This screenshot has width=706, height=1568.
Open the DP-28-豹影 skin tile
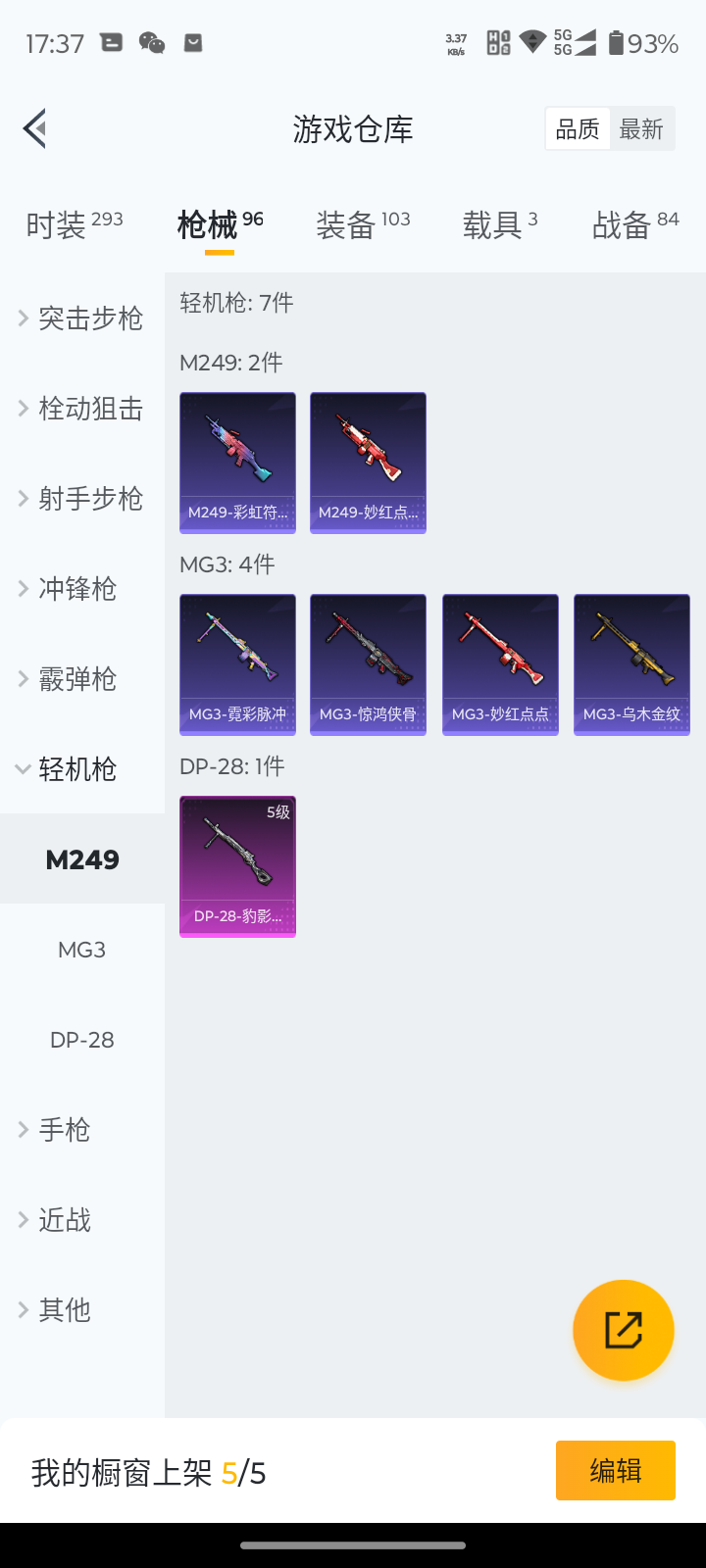[237, 866]
